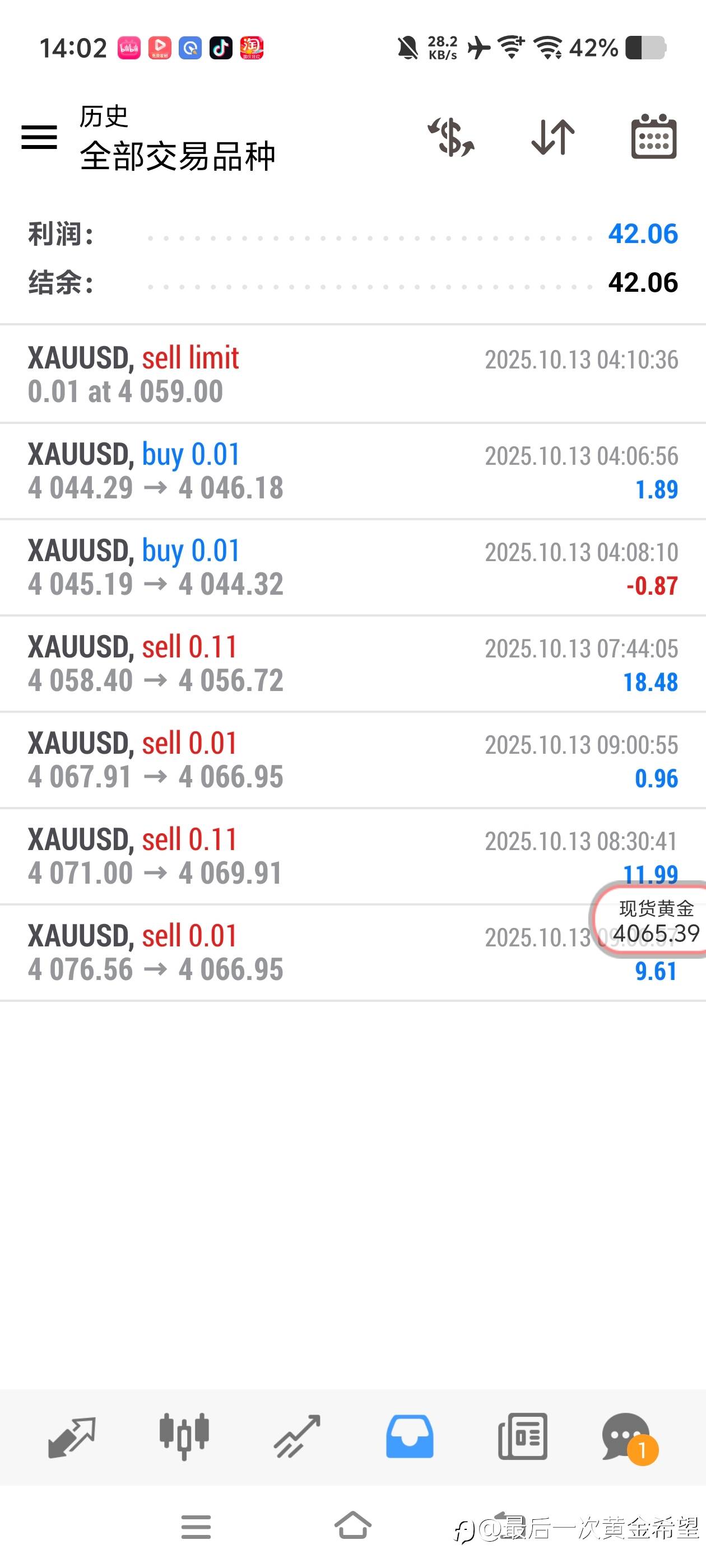The width and height of the screenshot is (706, 1568).
Task: Change sort order with arrows icon
Action: coord(552,137)
